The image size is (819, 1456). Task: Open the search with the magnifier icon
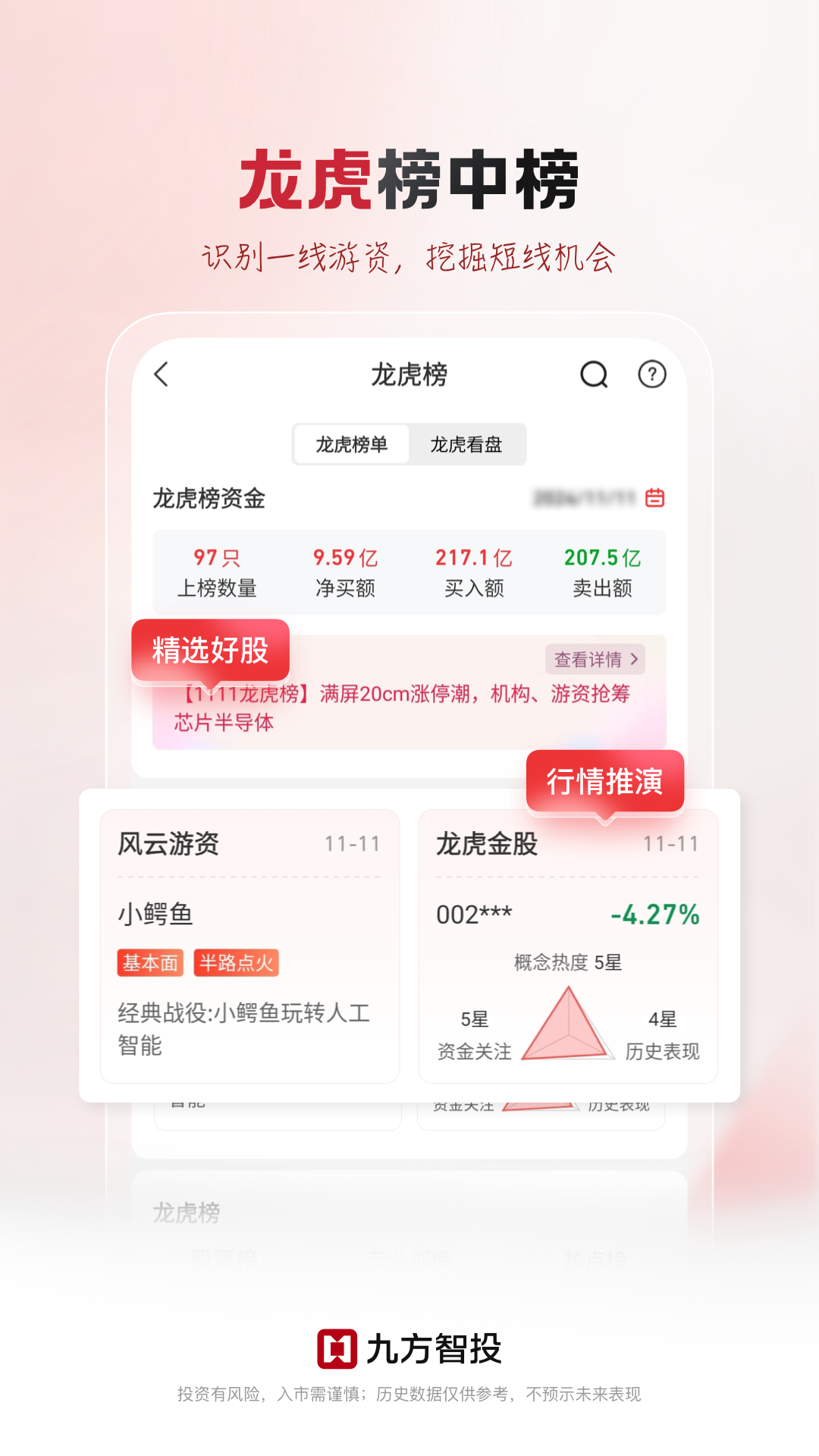[595, 375]
